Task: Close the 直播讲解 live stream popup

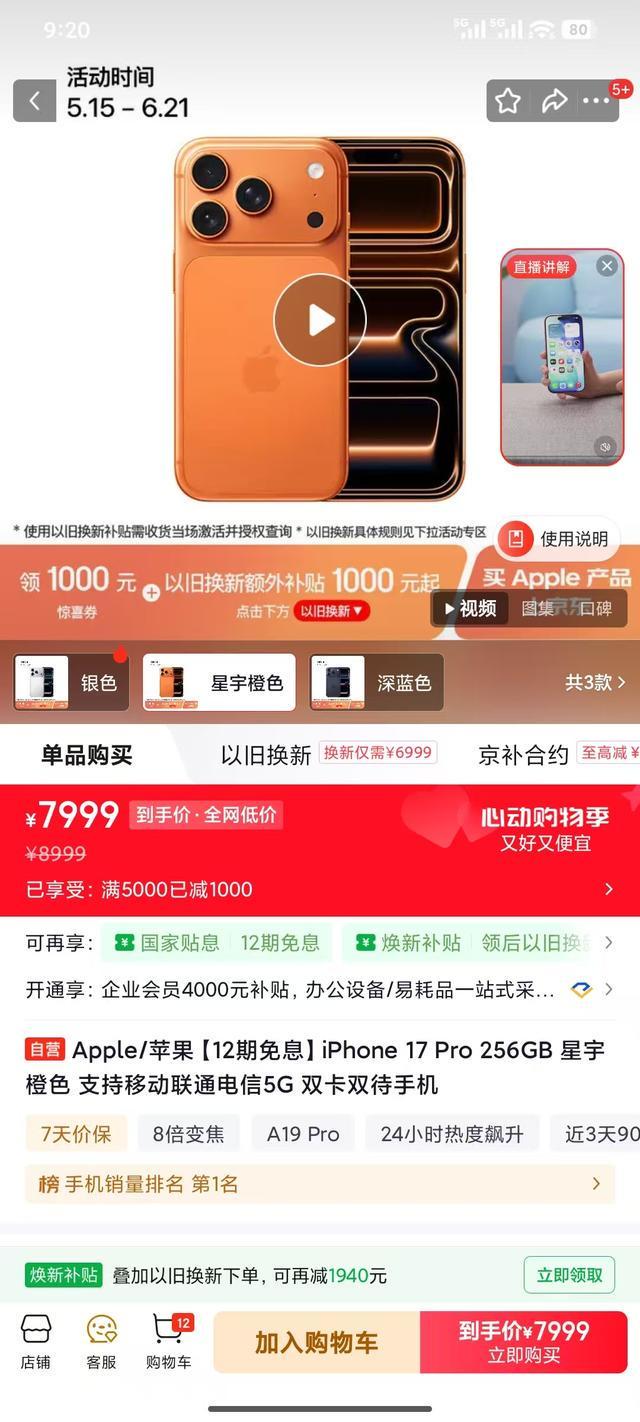Action: click(x=606, y=266)
